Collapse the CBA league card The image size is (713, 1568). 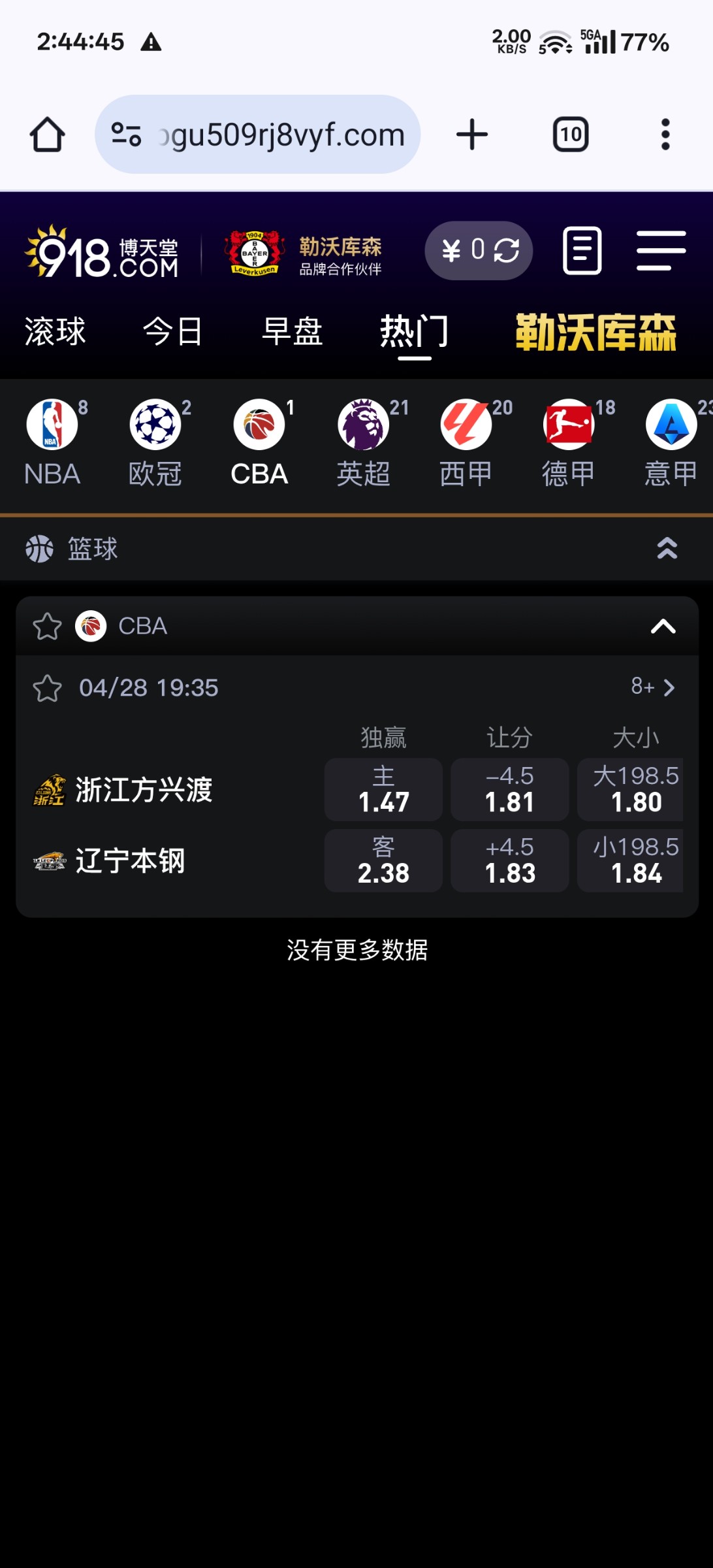[x=663, y=626]
